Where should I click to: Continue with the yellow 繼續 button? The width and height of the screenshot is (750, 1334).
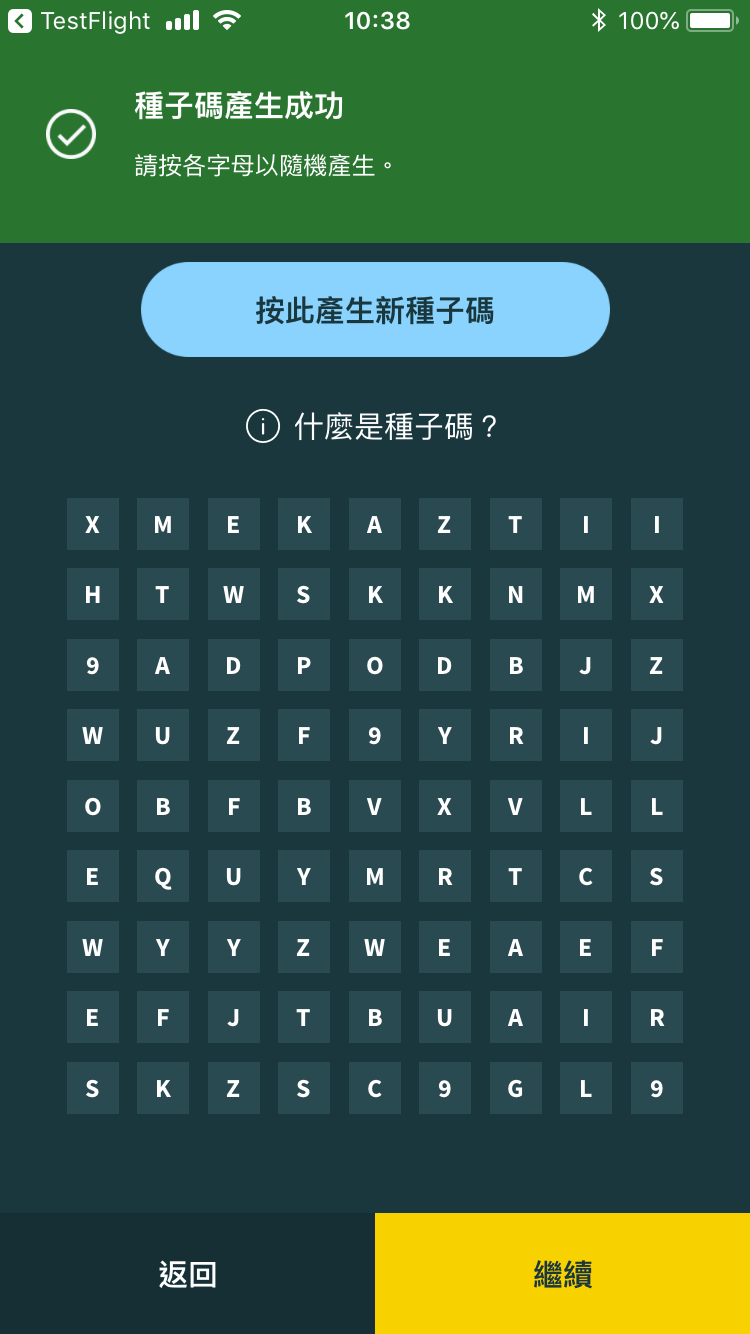click(562, 1274)
